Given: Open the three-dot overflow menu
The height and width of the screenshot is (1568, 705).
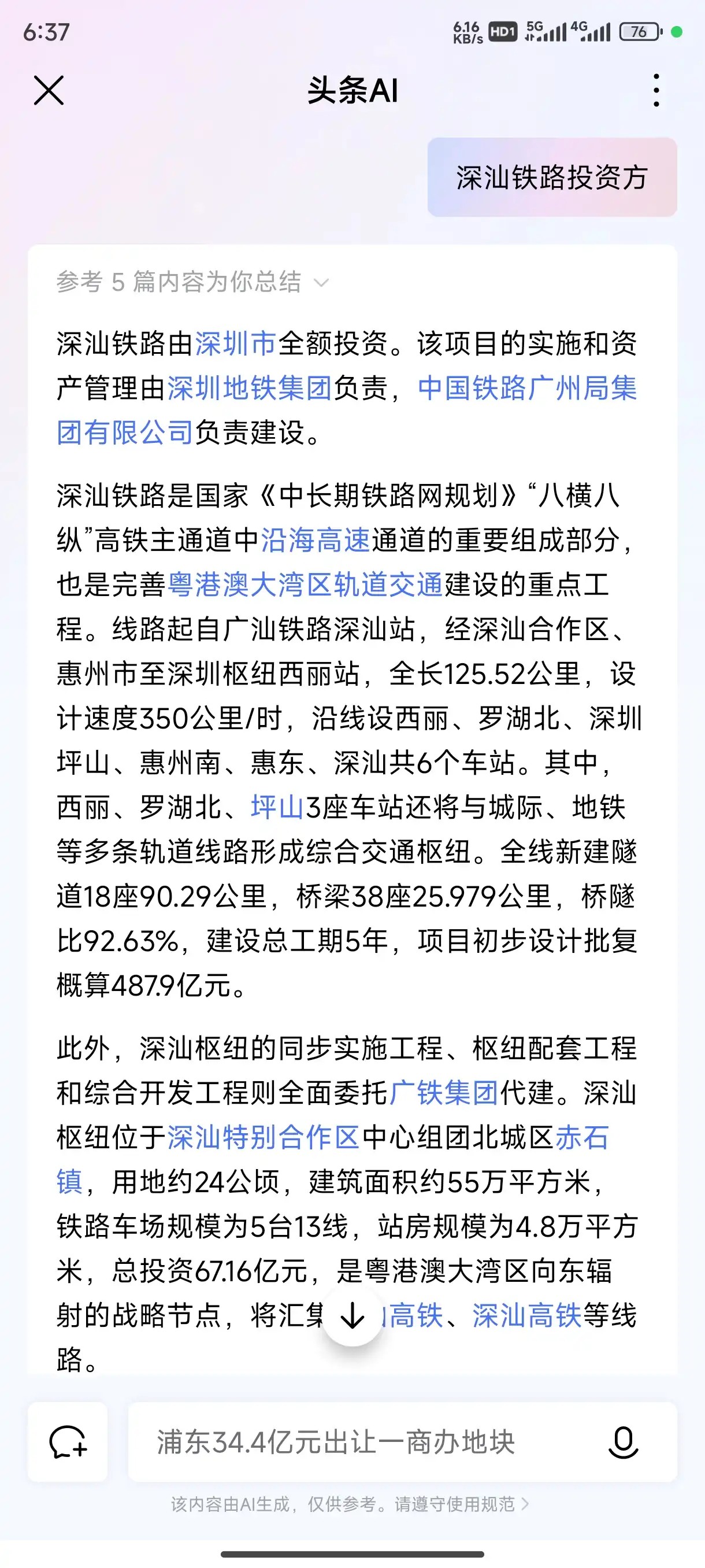Looking at the screenshot, I should pyautogui.click(x=656, y=91).
